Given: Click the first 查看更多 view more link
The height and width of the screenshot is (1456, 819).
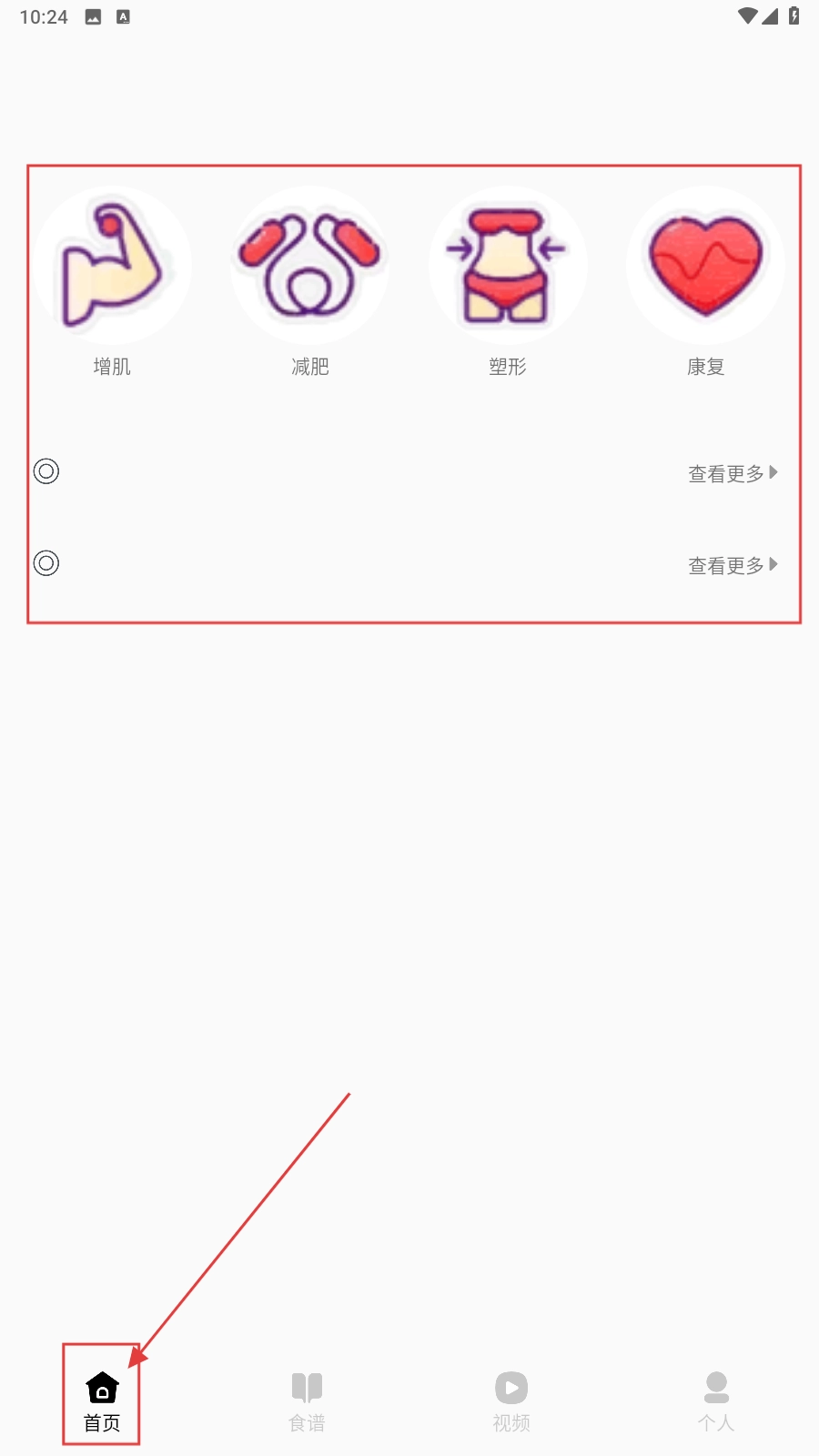Looking at the screenshot, I should coord(725,472).
